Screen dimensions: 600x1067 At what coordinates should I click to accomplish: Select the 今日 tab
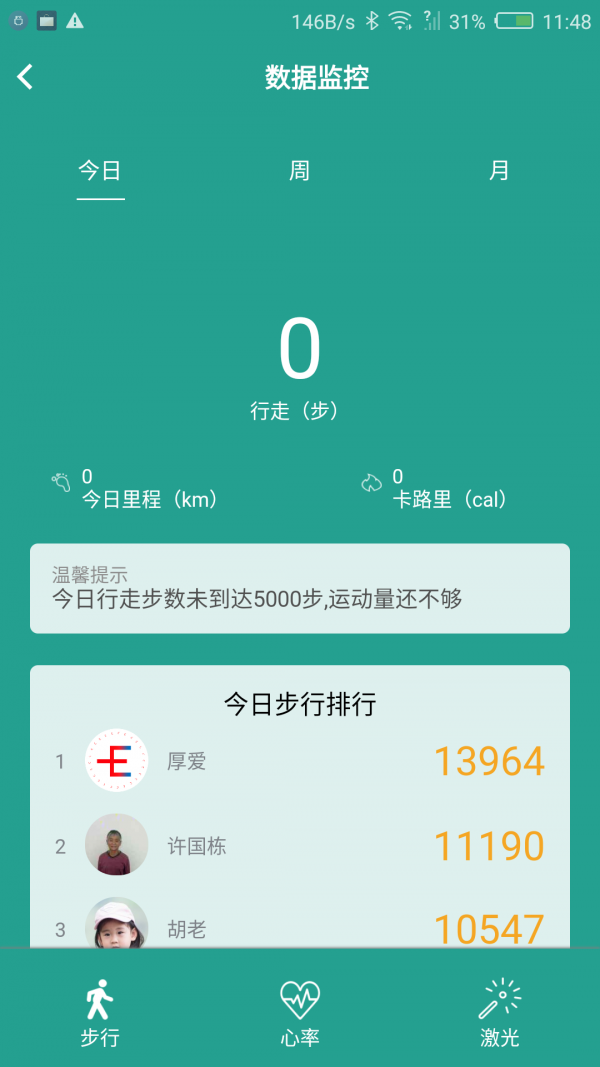pyautogui.click(x=100, y=171)
